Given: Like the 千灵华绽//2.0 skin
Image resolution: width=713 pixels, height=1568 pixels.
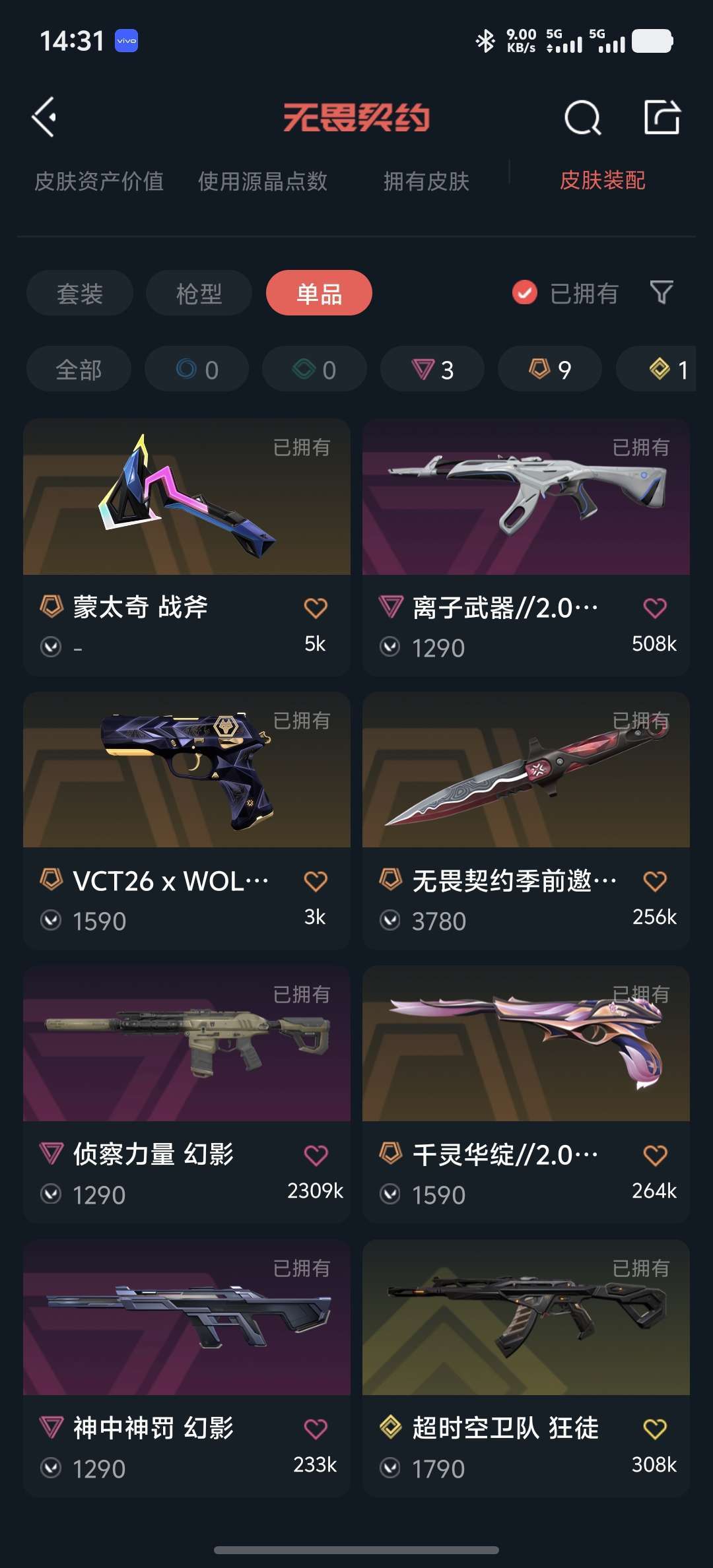Looking at the screenshot, I should click(x=654, y=1155).
